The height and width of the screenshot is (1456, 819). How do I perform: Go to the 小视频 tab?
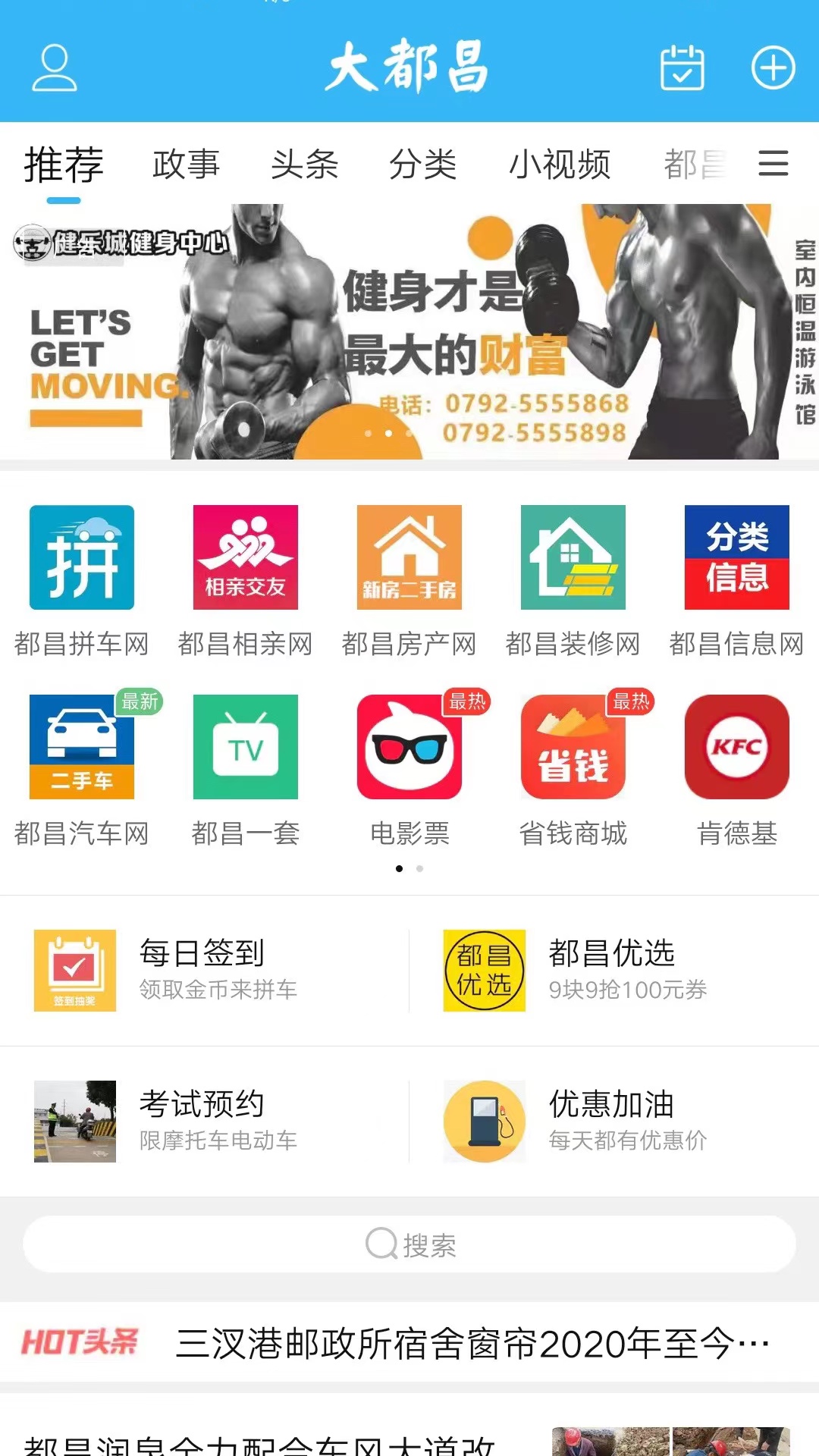point(559,165)
